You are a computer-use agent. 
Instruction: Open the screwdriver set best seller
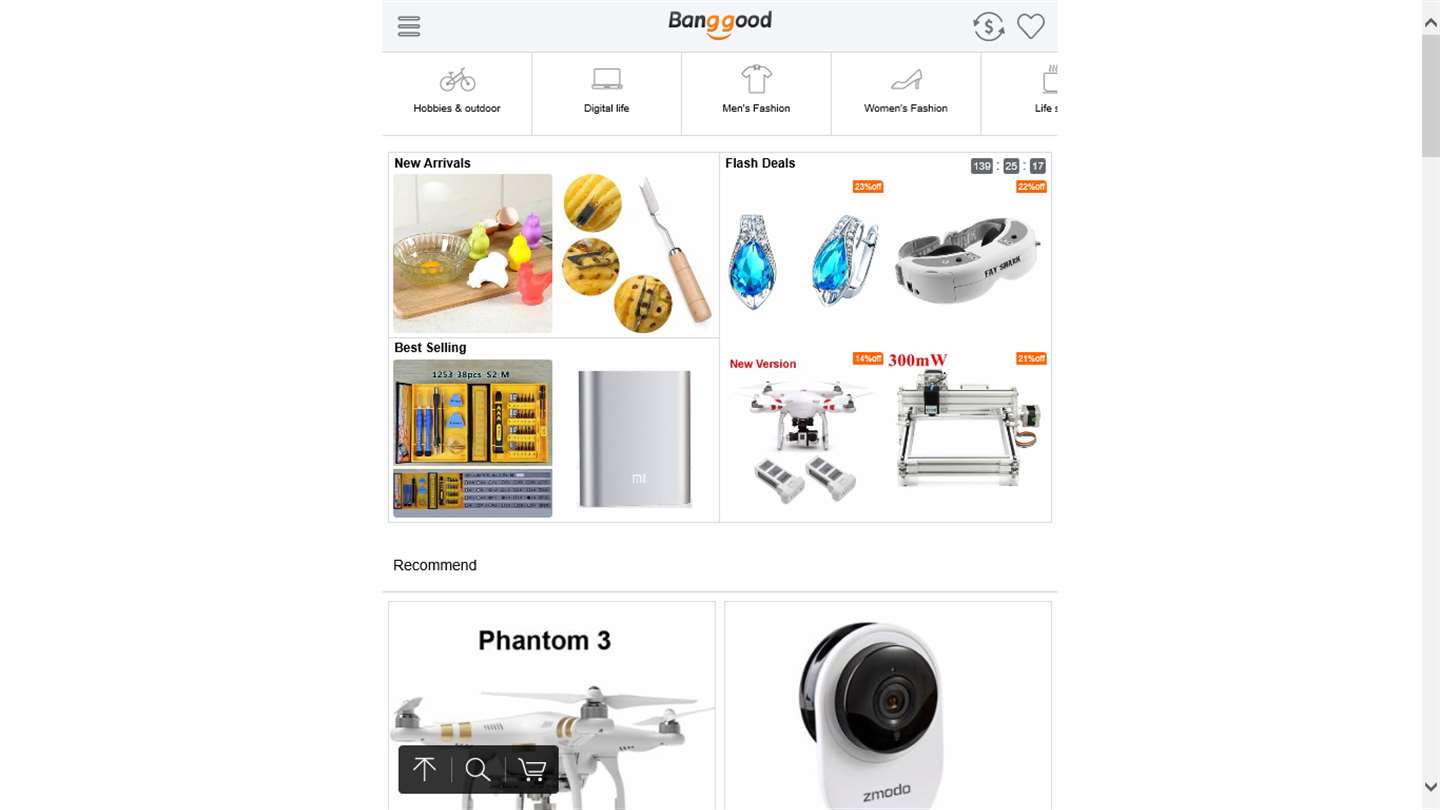coord(473,438)
